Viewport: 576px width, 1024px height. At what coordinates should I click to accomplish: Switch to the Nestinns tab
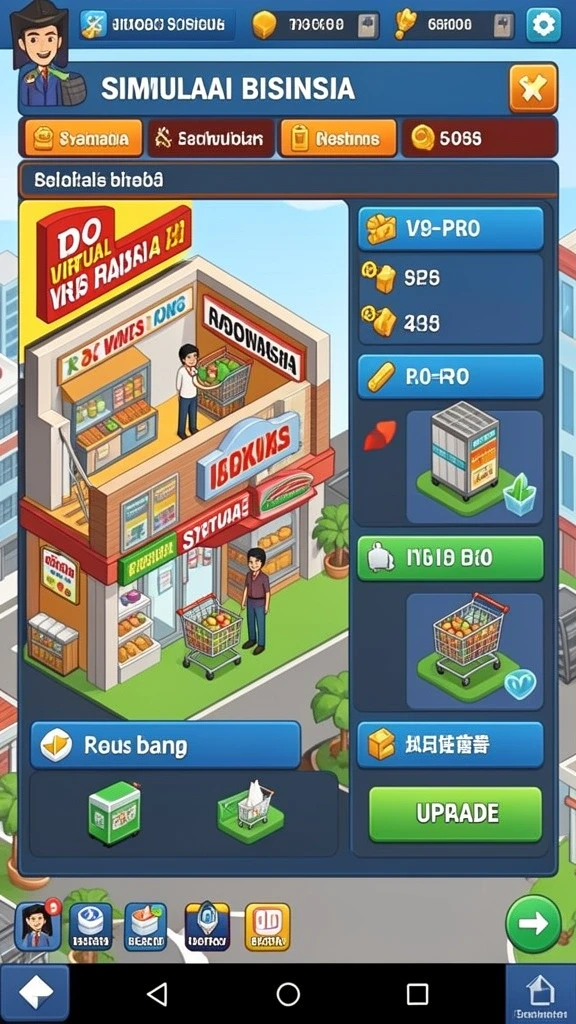[x=338, y=138]
